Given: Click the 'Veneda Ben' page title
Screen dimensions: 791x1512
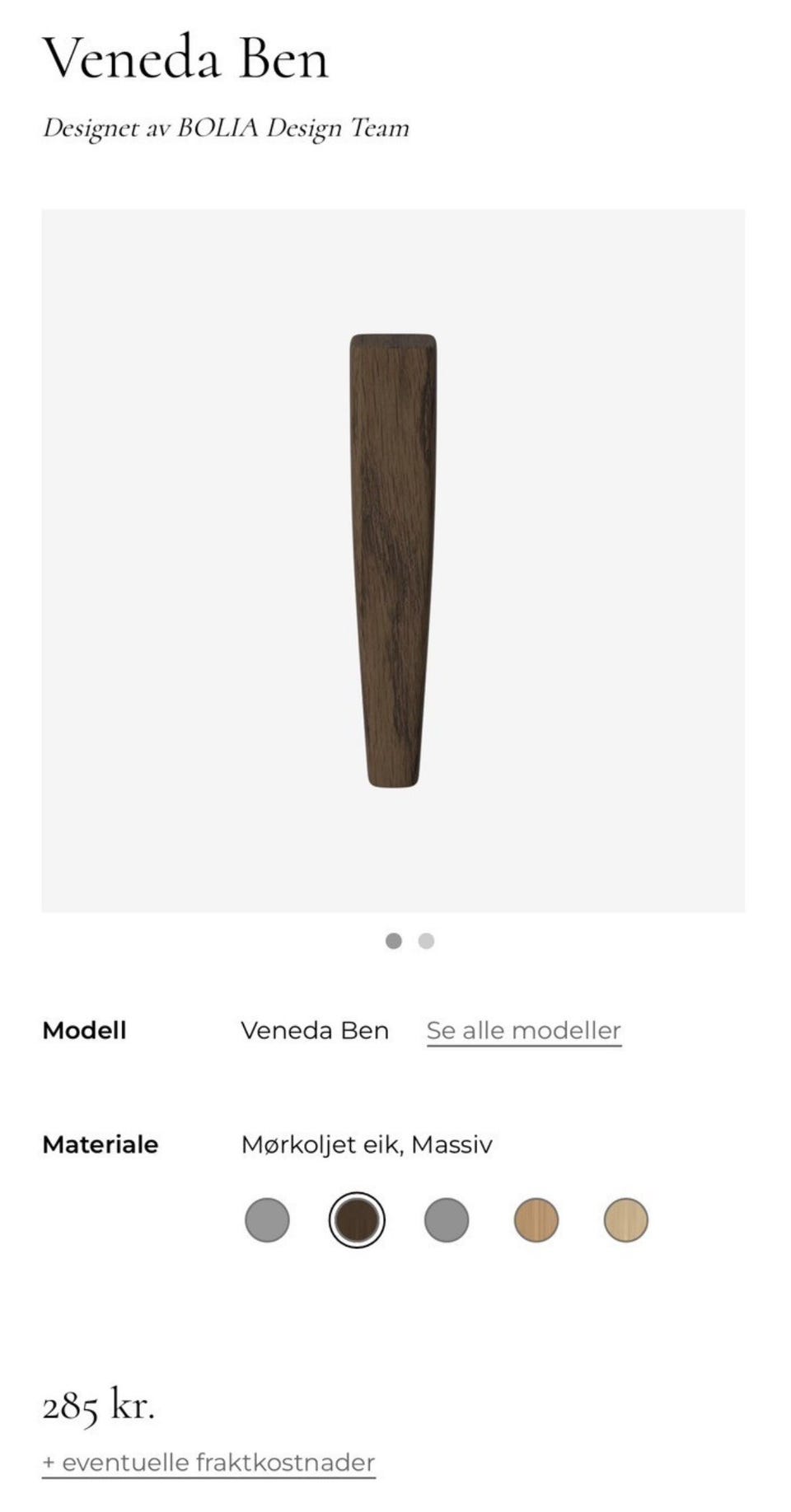Looking at the screenshot, I should (187, 58).
